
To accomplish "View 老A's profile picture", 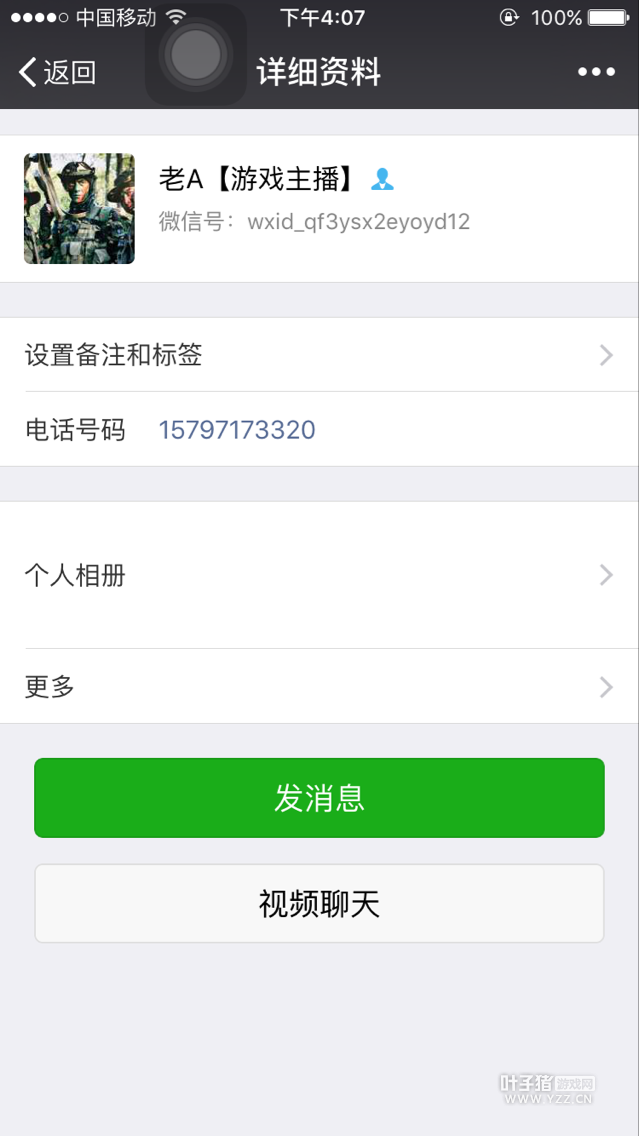I will [x=79, y=208].
